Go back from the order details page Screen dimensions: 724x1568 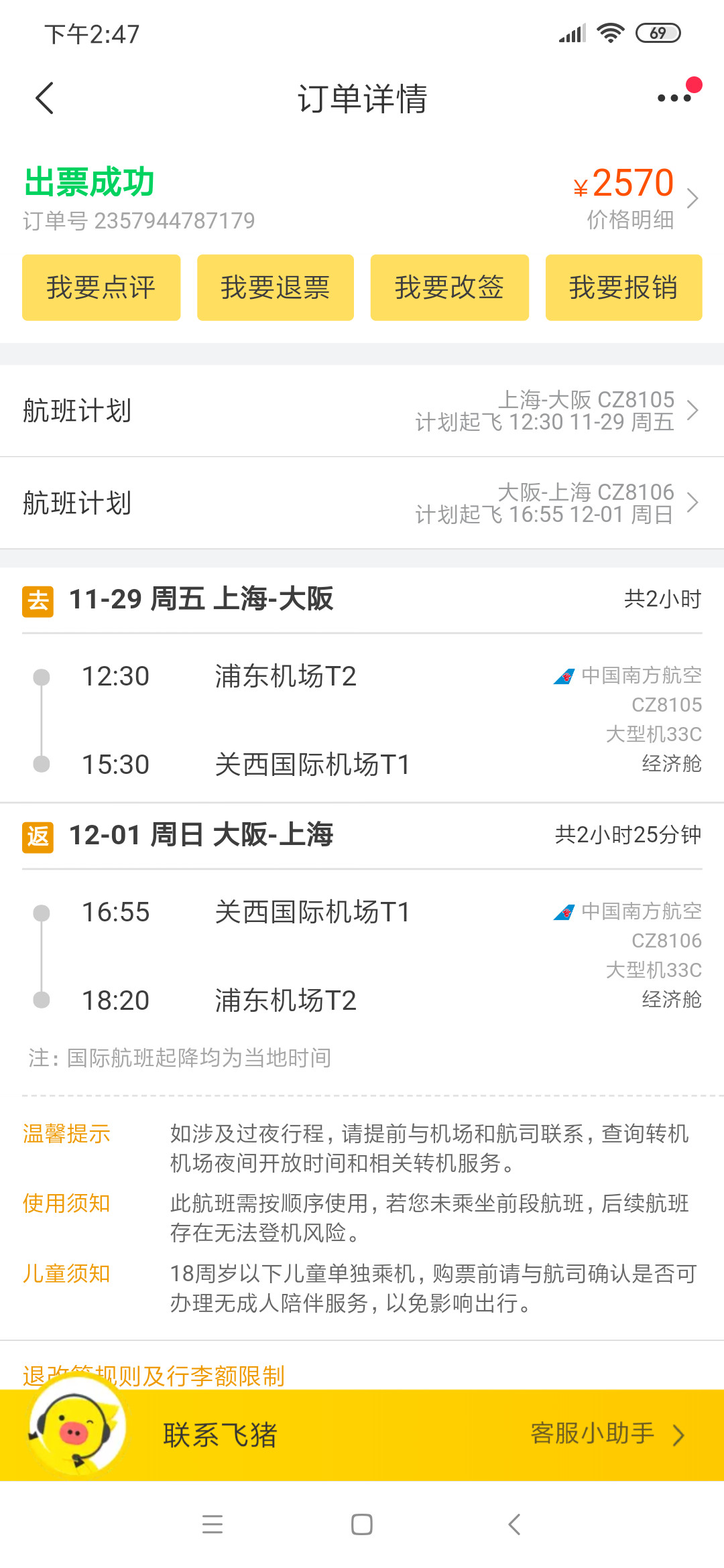(x=44, y=99)
